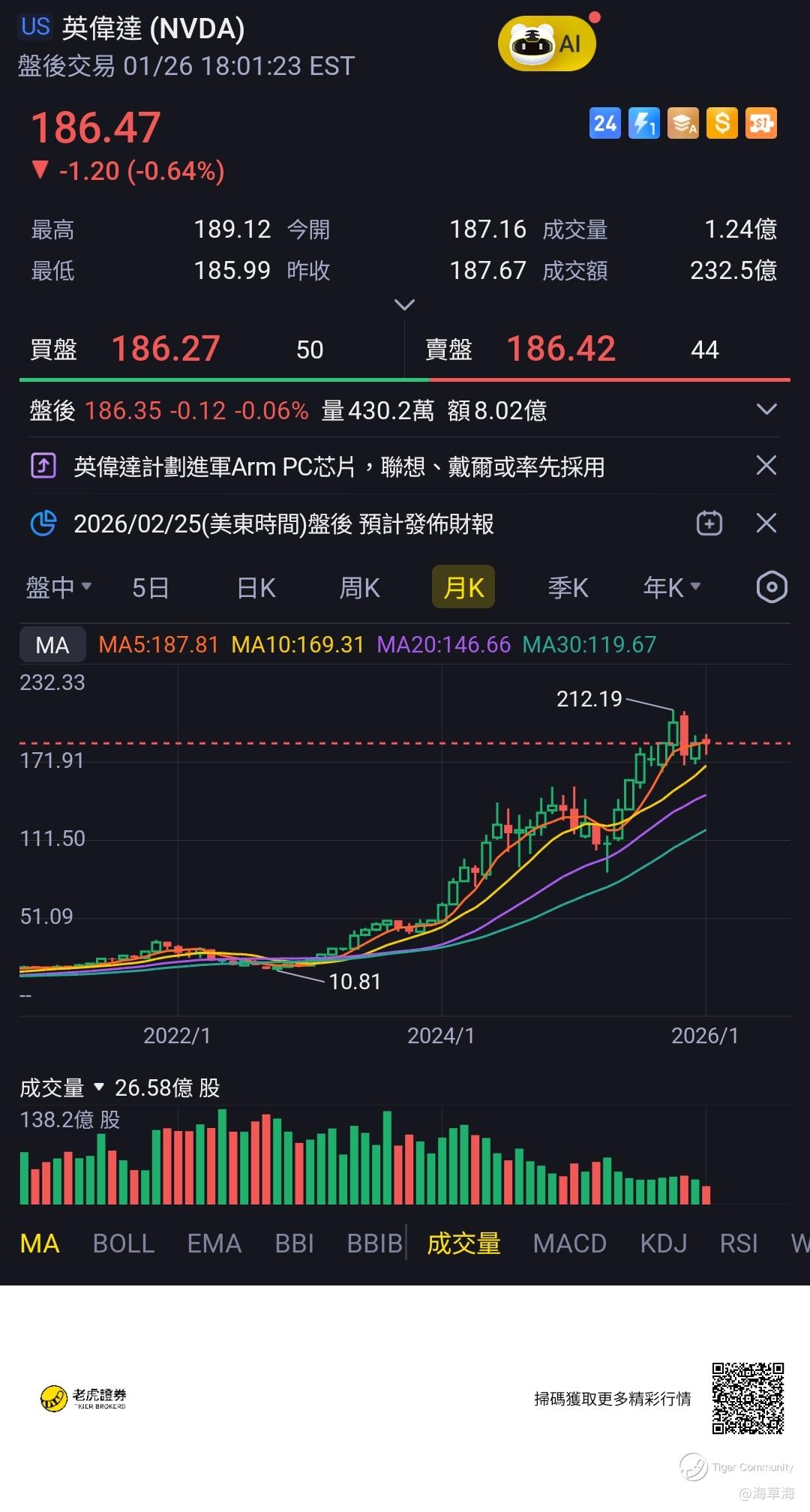Image resolution: width=810 pixels, height=1512 pixels.
Task: Select the RSI indicator
Action: click(x=739, y=1243)
